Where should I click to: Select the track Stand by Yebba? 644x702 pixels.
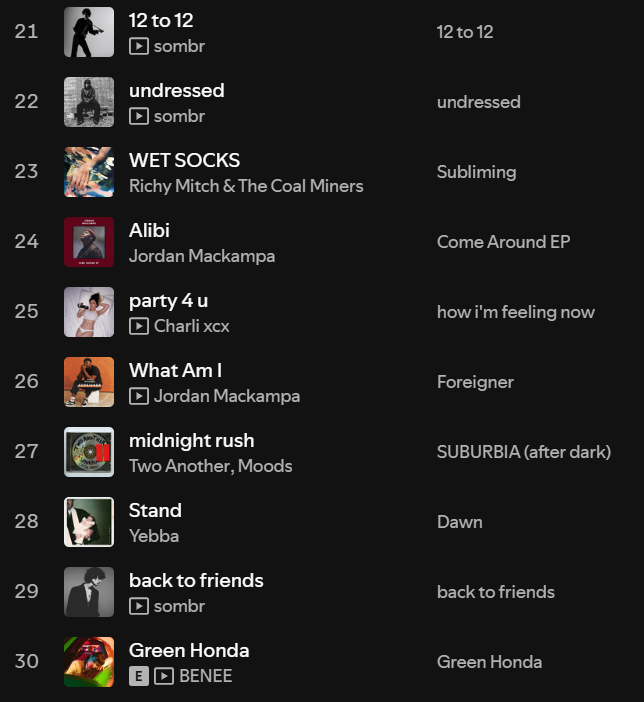155,510
